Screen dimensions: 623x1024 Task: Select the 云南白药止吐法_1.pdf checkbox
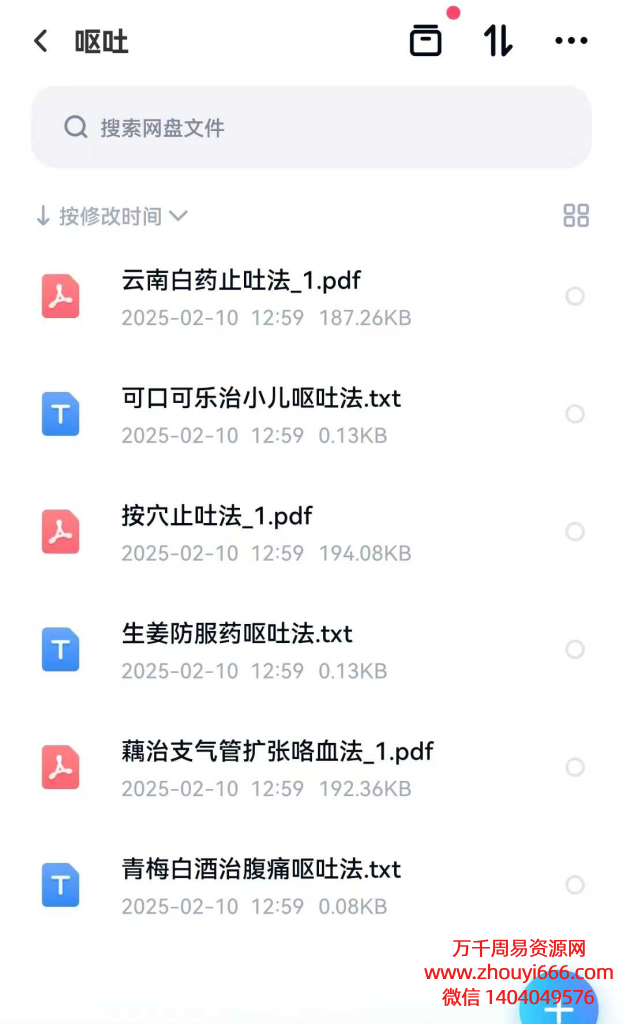point(575,297)
